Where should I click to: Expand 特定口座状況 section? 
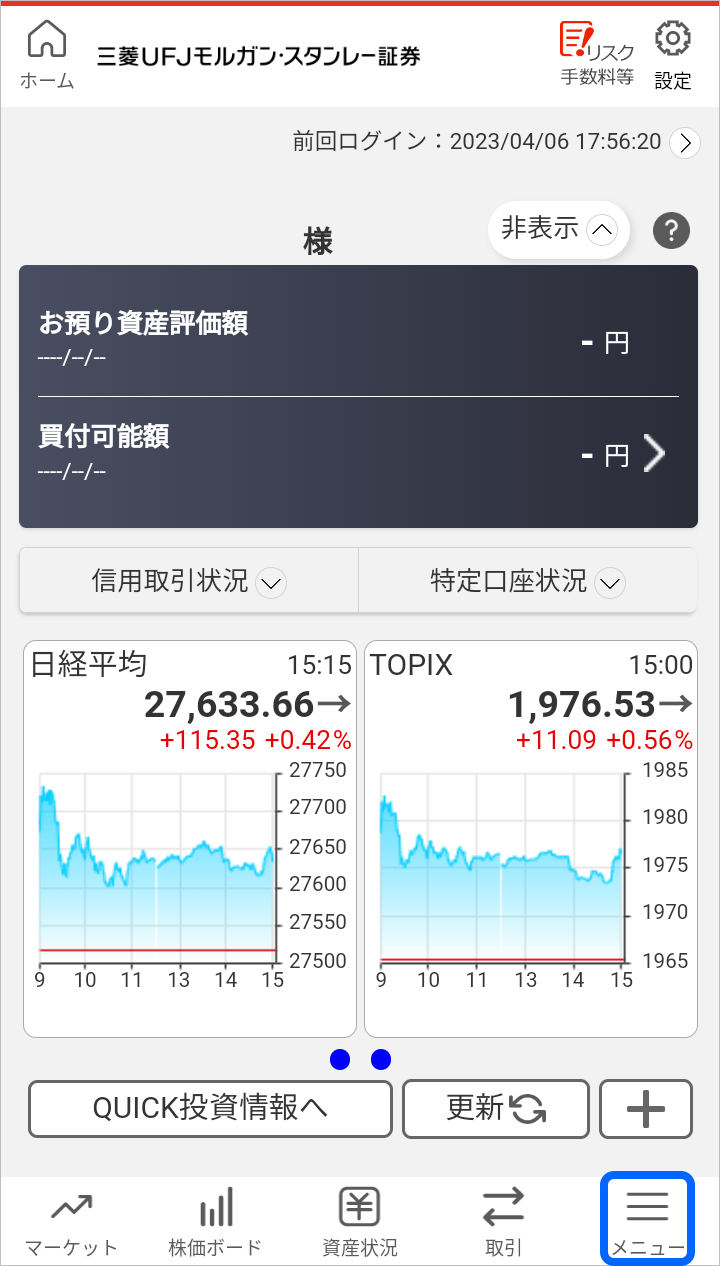(528, 581)
